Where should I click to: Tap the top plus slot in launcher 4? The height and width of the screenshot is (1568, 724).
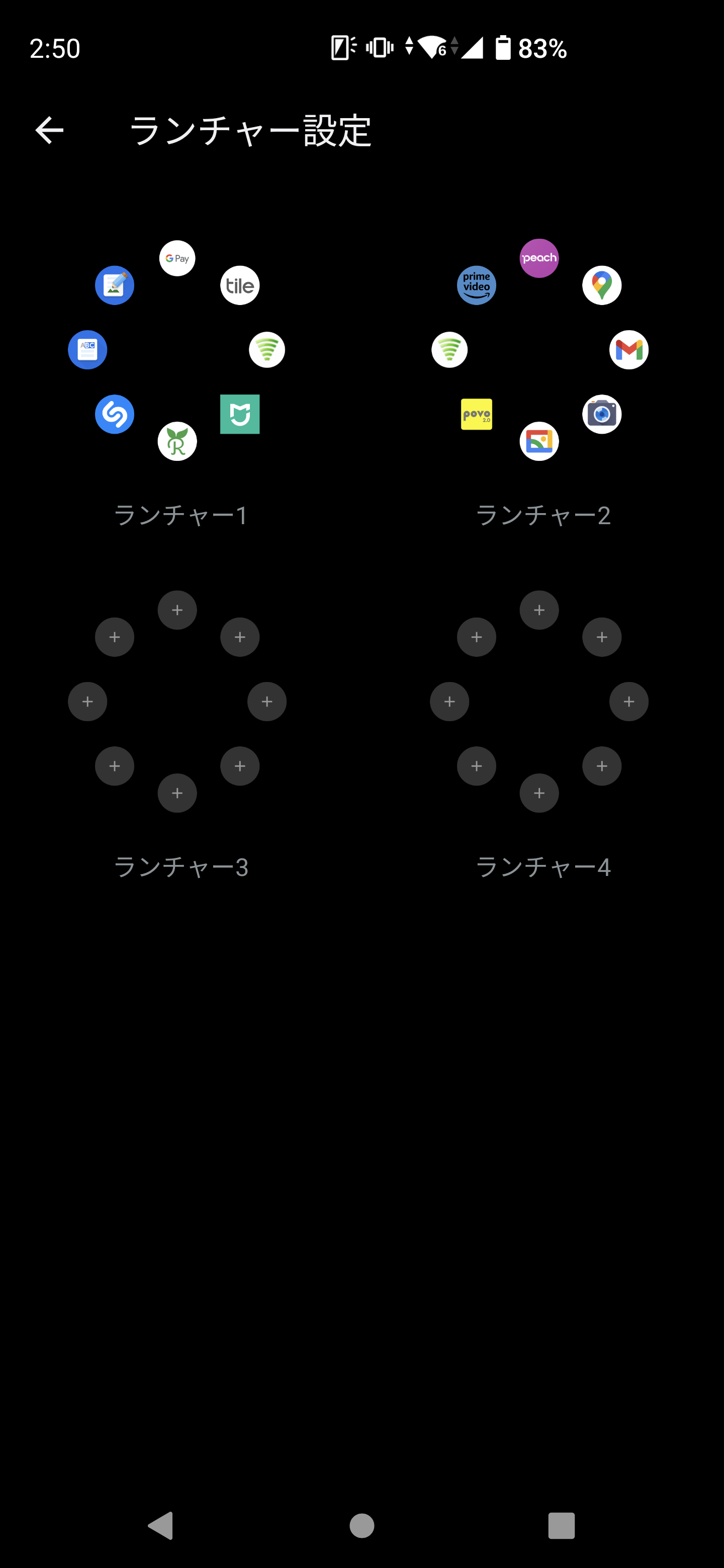(539, 610)
